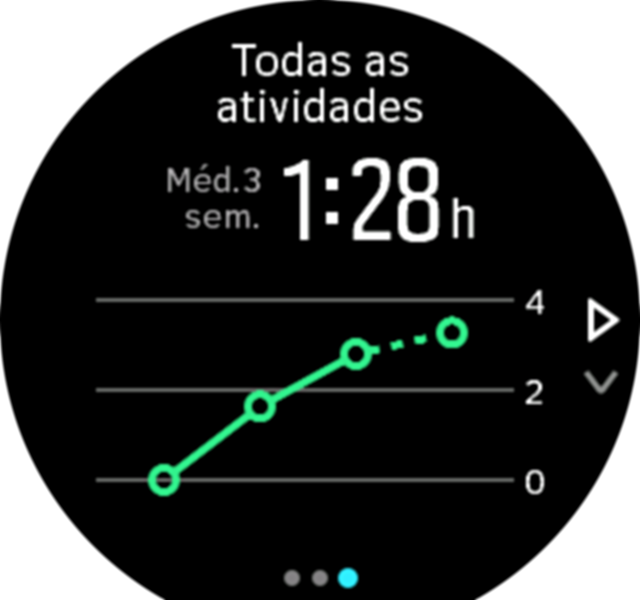Select the second page indicator dot

[320, 577]
